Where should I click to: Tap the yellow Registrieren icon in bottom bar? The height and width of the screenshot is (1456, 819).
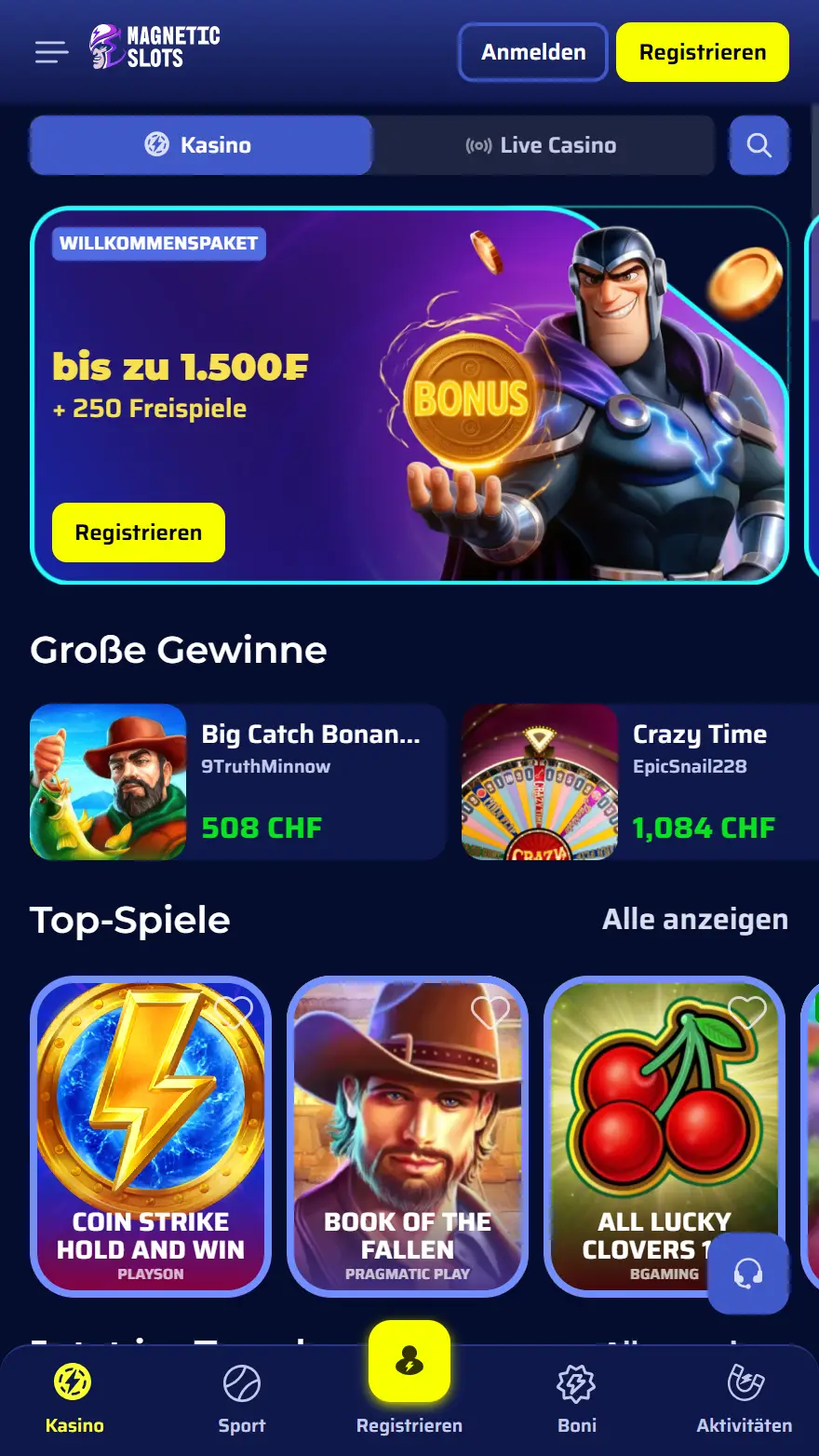click(x=409, y=1362)
